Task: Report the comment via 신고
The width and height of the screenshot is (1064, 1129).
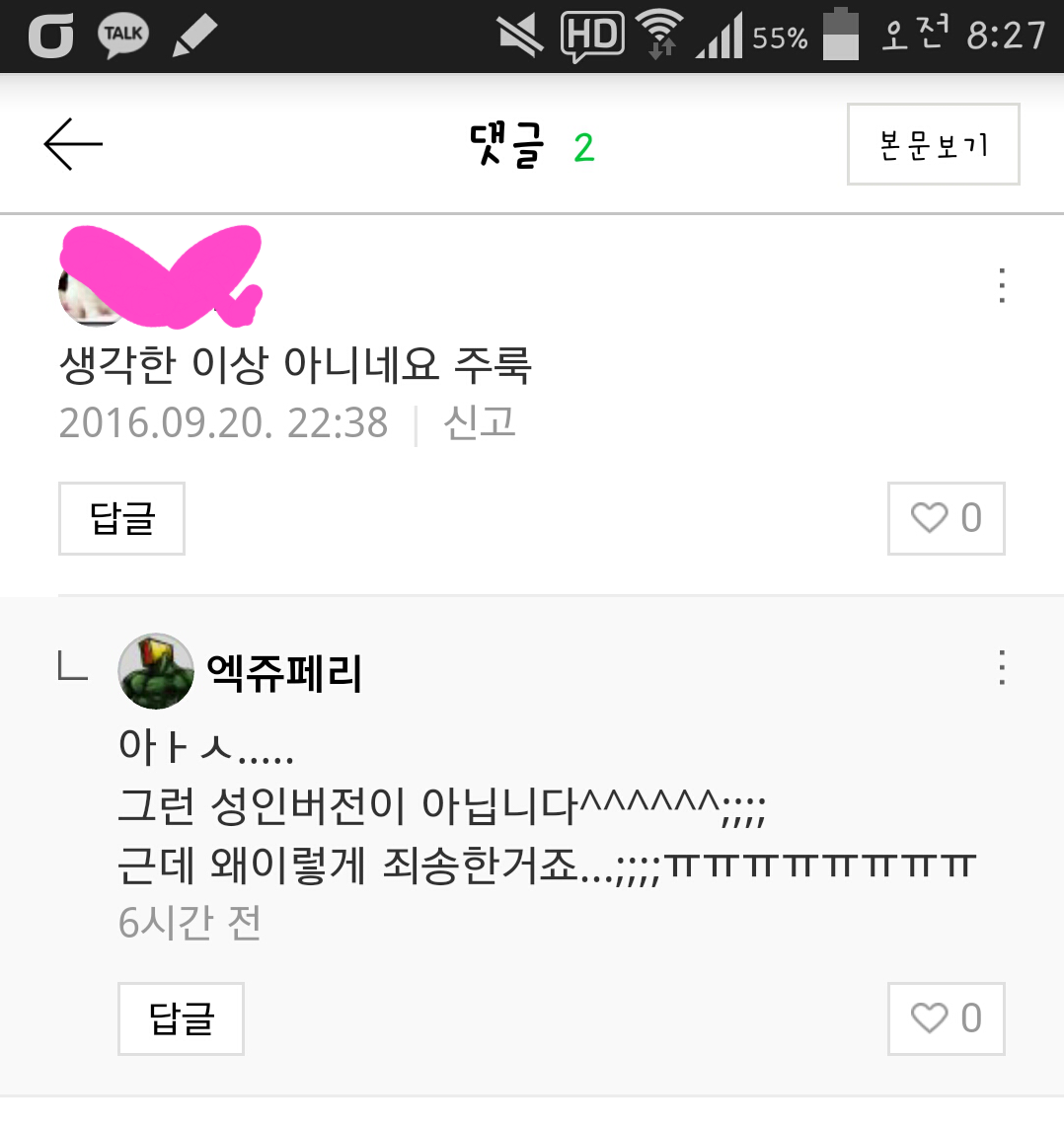Action: pyautogui.click(x=480, y=422)
